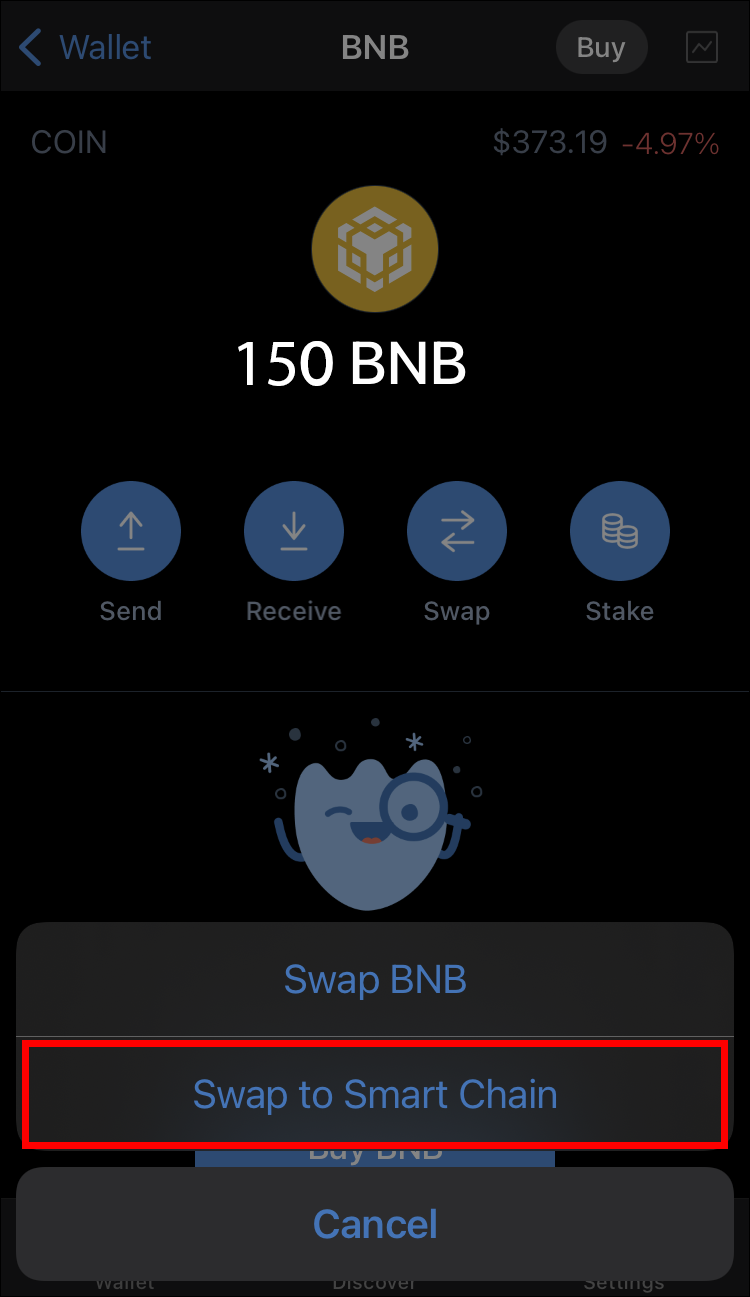Go back to Wallet
Image resolution: width=750 pixels, height=1297 pixels.
[86, 47]
